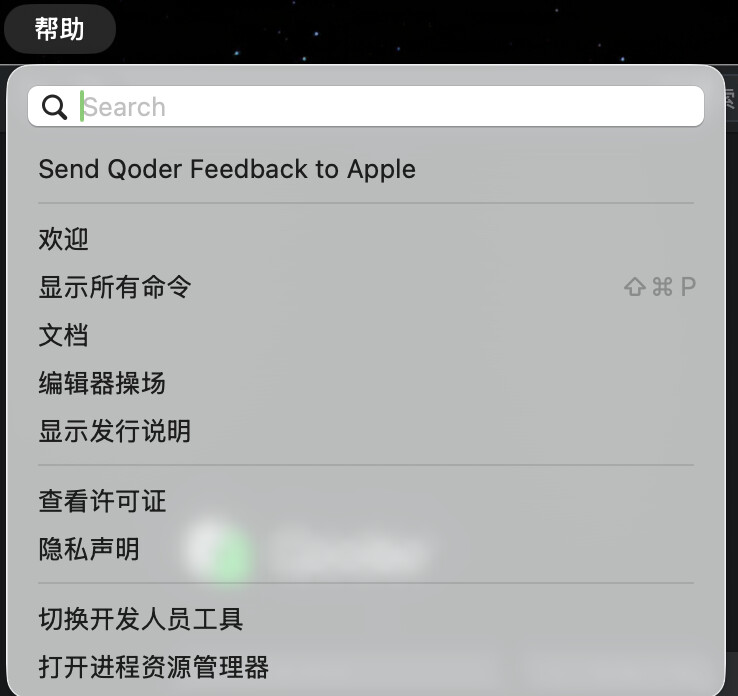Click the 帮助 menu bar item

pos(59,29)
